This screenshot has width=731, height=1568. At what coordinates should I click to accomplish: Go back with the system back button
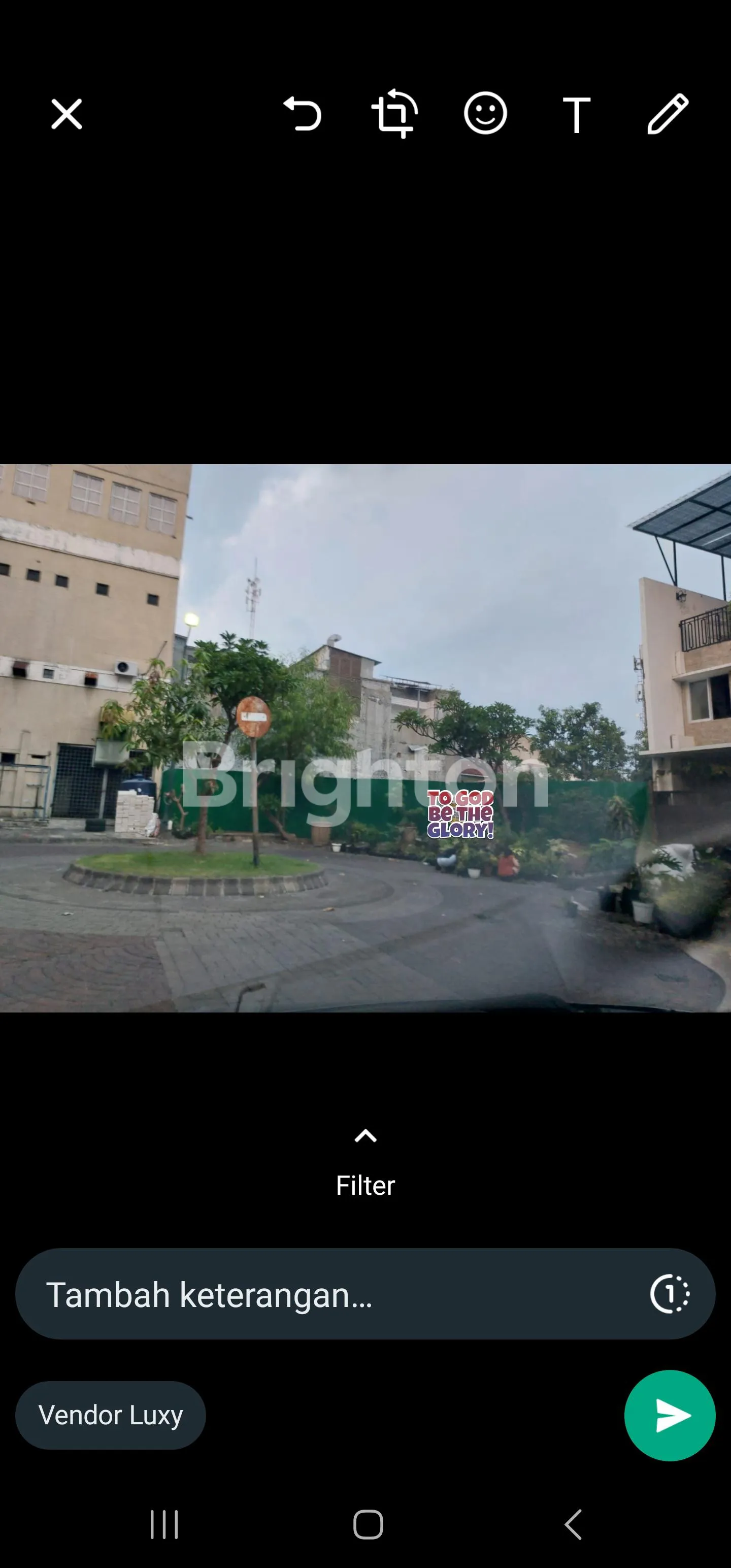(573, 1524)
